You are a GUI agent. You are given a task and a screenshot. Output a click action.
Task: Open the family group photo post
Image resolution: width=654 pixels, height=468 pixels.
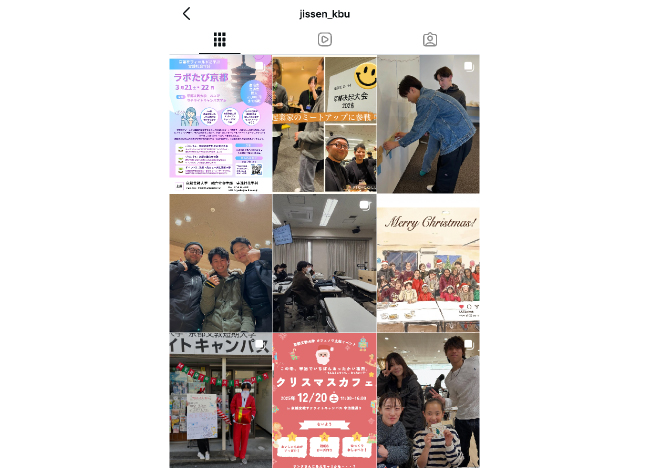(x=429, y=402)
